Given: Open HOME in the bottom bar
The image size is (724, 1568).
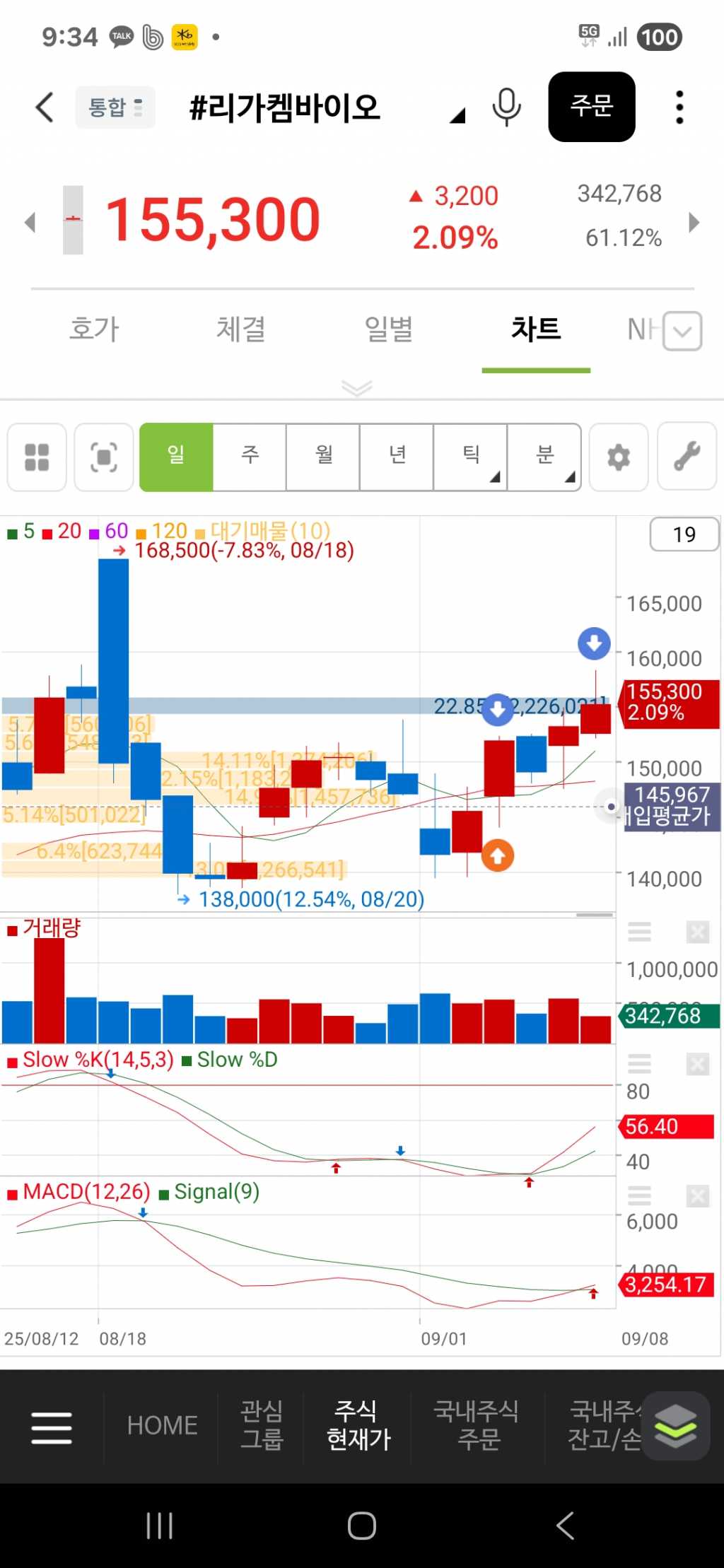Looking at the screenshot, I should (x=162, y=1425).
